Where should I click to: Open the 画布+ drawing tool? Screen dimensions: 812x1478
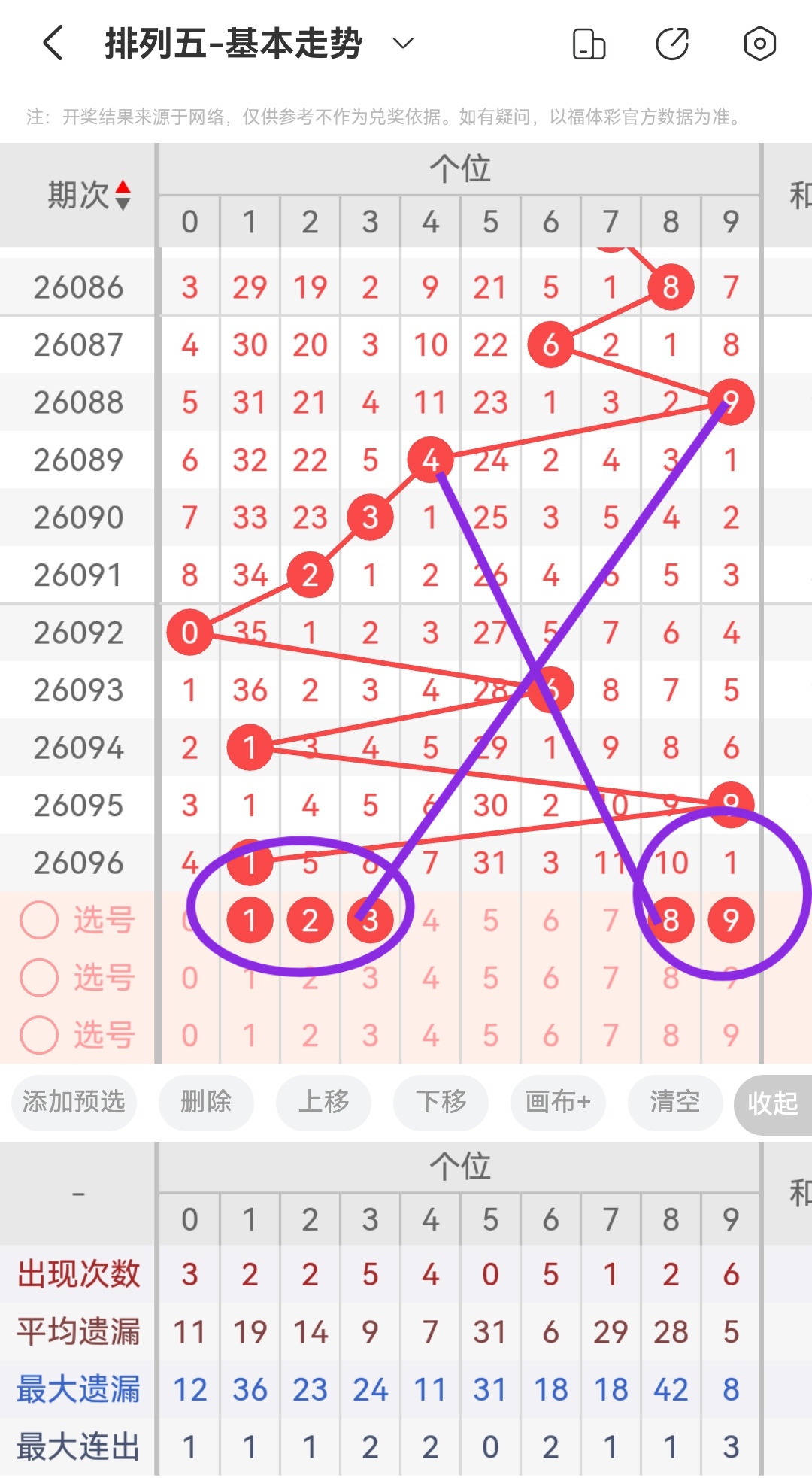[x=557, y=1103]
